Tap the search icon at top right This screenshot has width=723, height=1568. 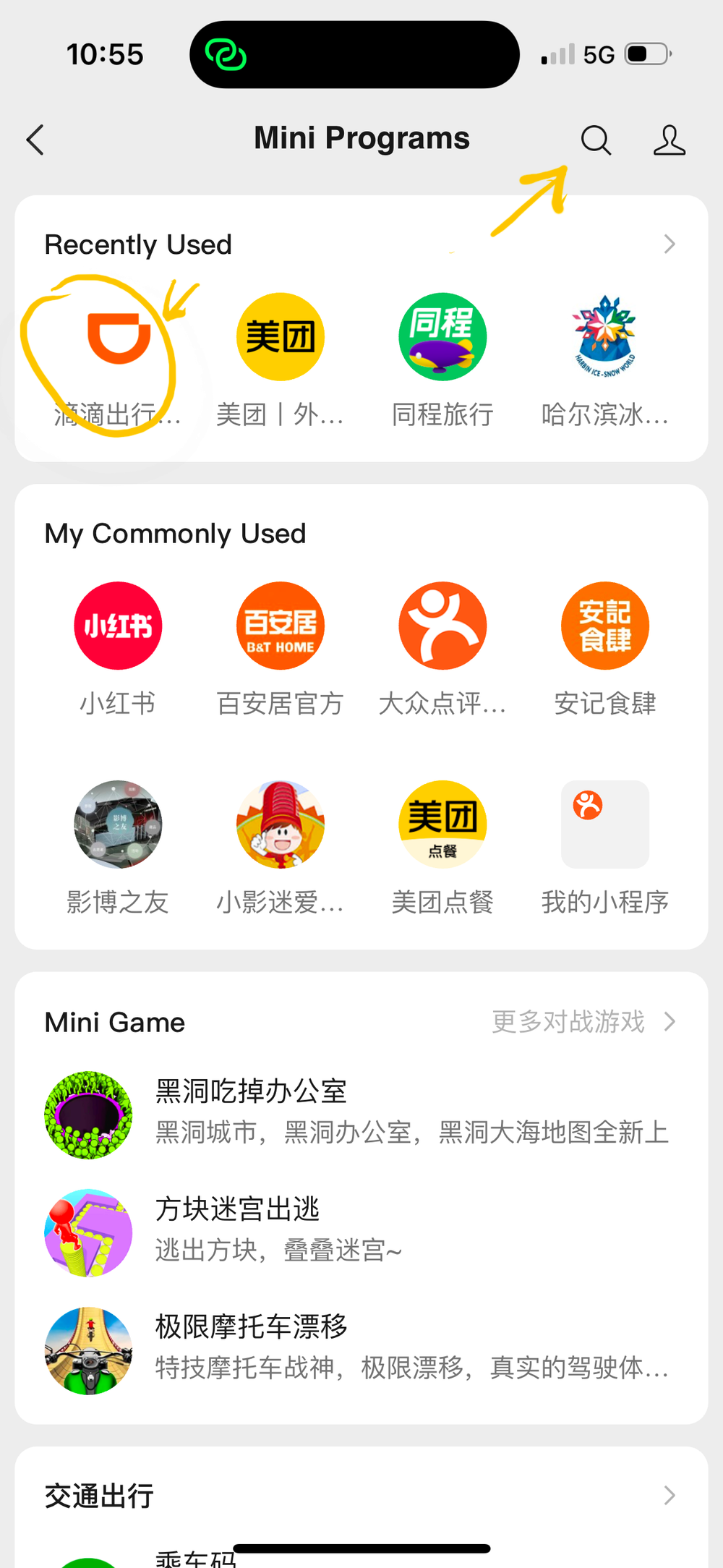596,140
